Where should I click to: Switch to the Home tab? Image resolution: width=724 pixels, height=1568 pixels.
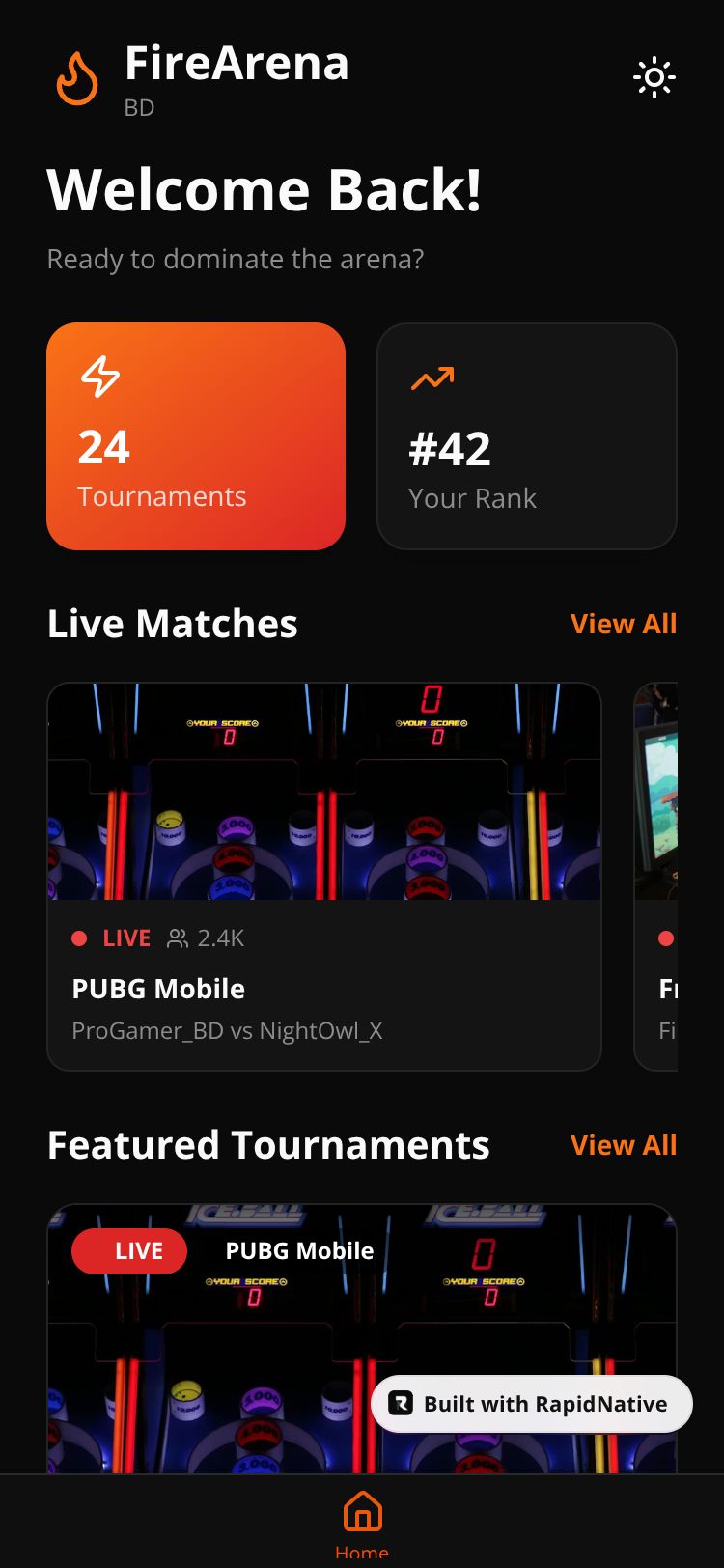[362, 1522]
